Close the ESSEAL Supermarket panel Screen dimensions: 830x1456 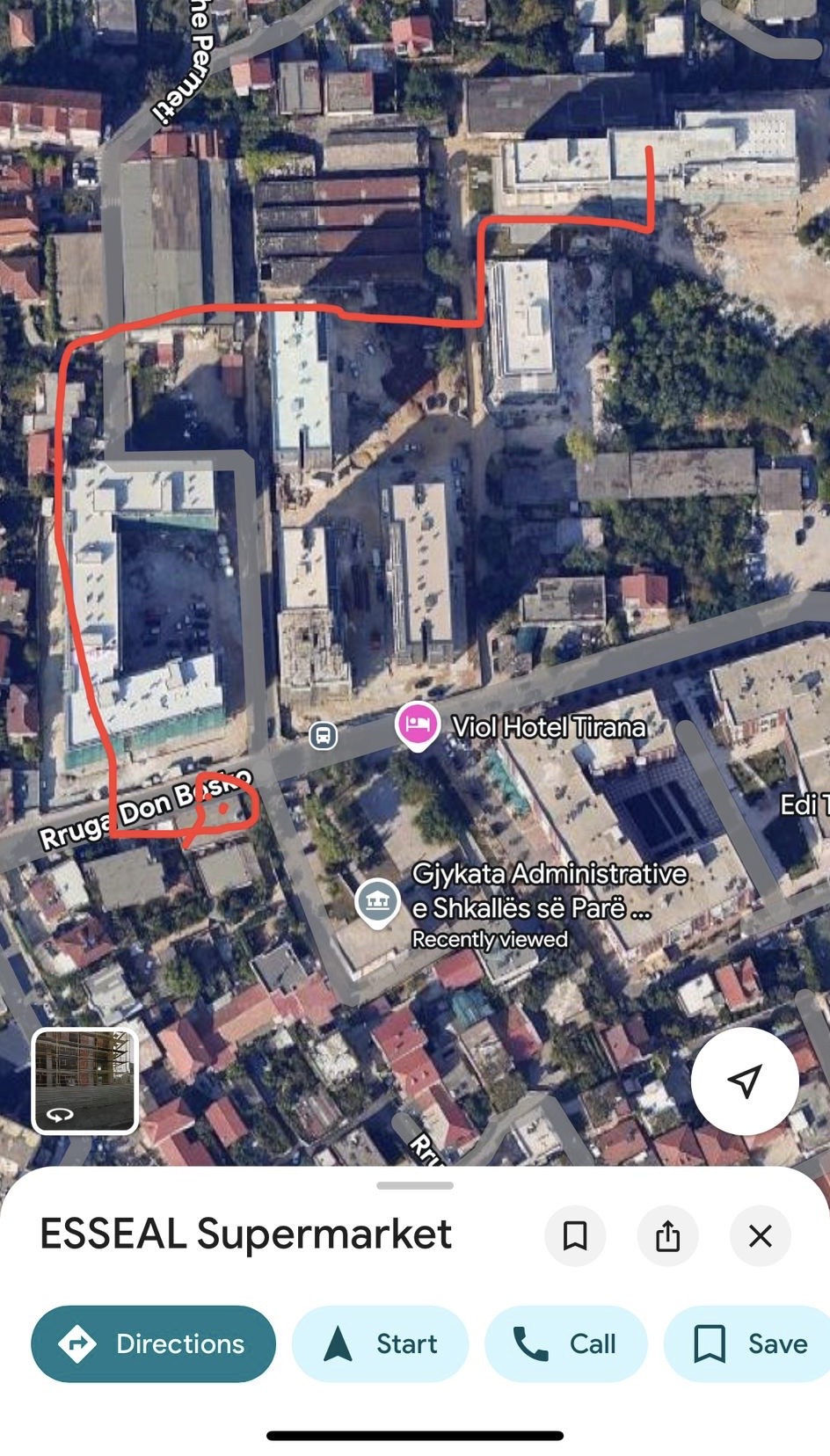(760, 1235)
